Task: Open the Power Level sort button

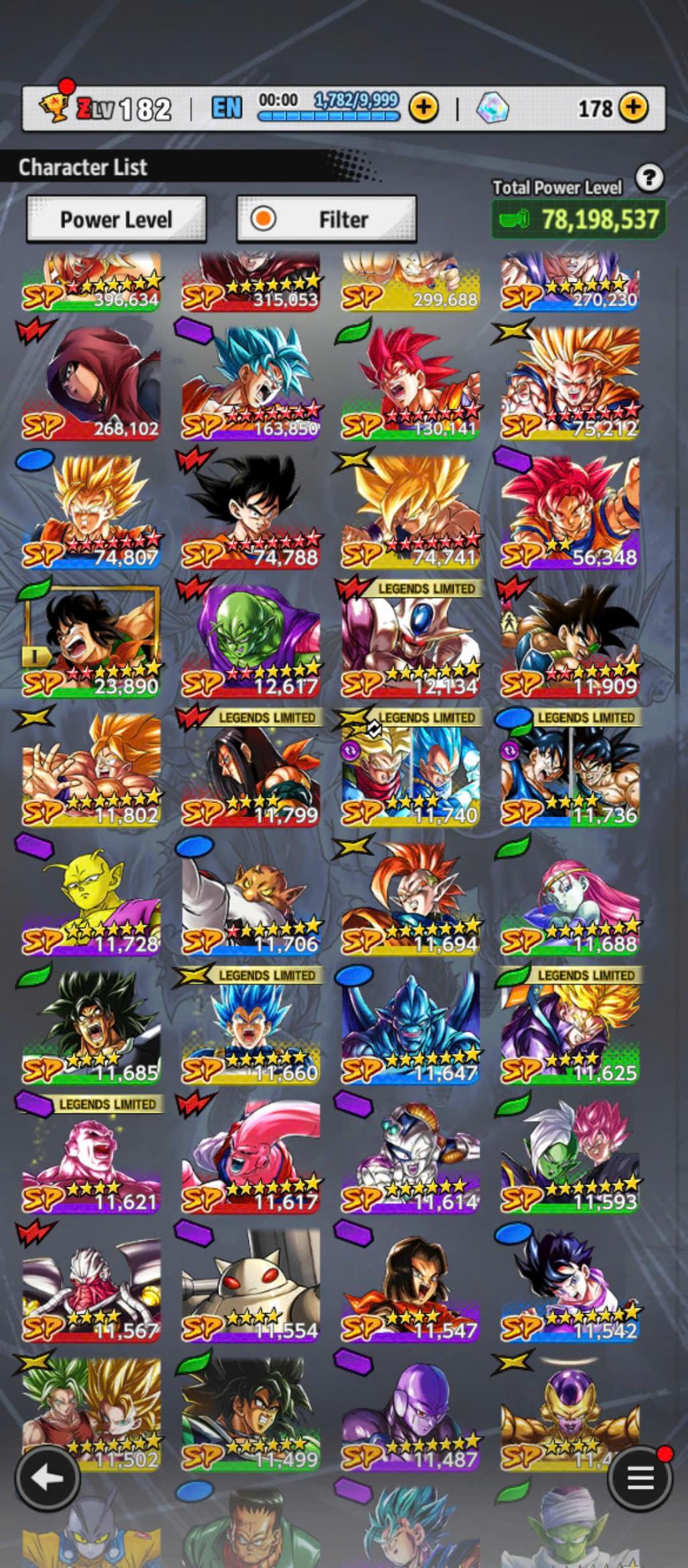Action: 116,219
